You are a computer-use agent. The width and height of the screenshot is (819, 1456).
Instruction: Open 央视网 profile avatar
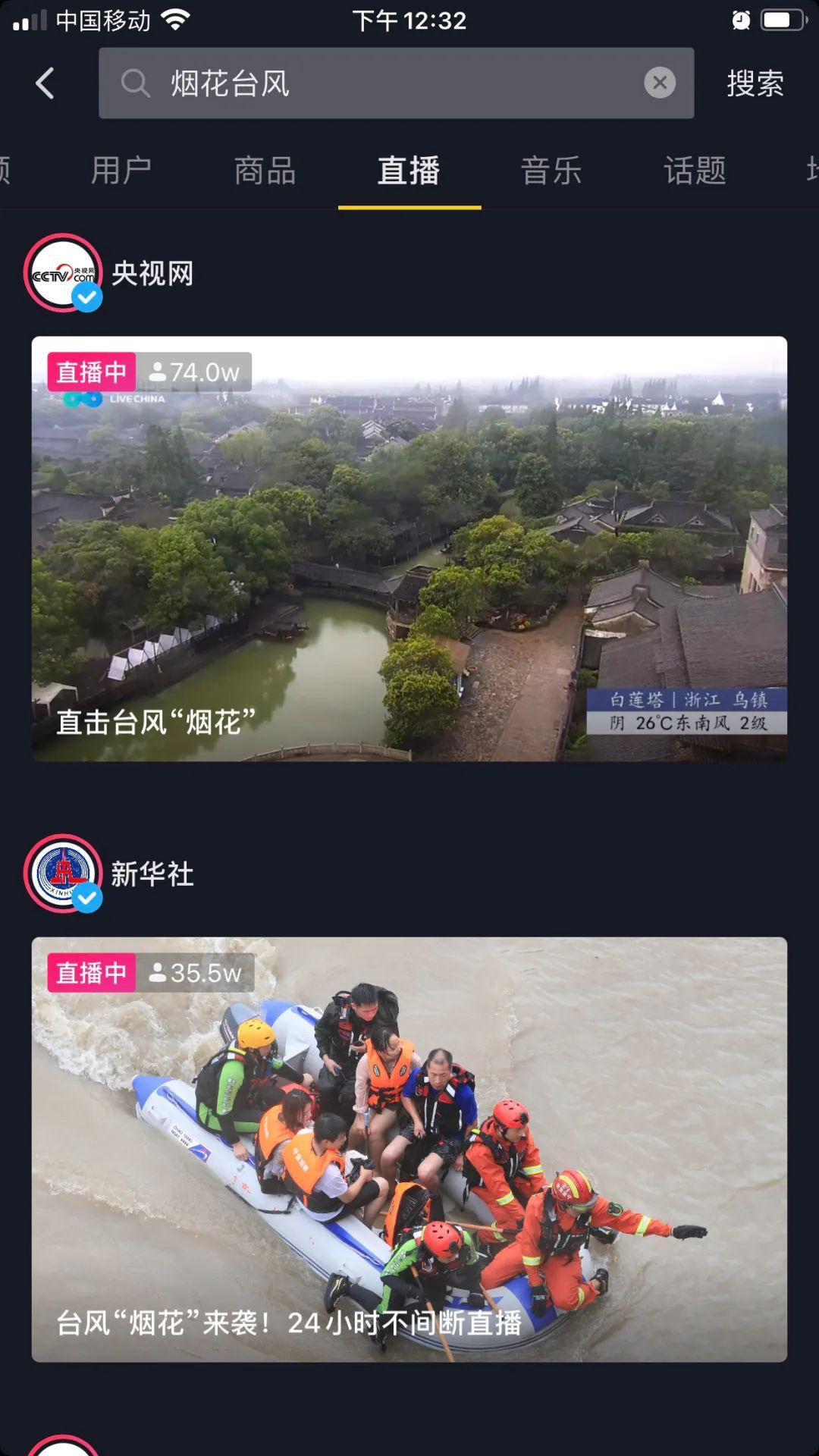click(64, 273)
